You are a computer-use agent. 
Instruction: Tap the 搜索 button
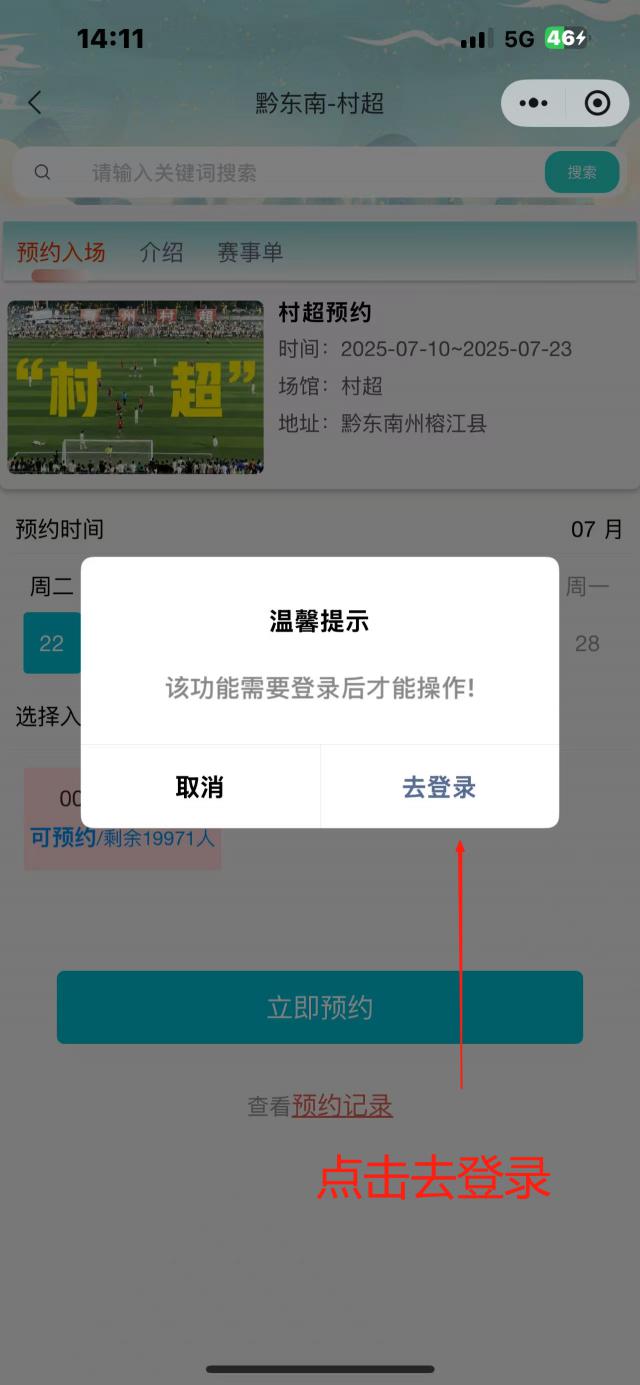[582, 173]
